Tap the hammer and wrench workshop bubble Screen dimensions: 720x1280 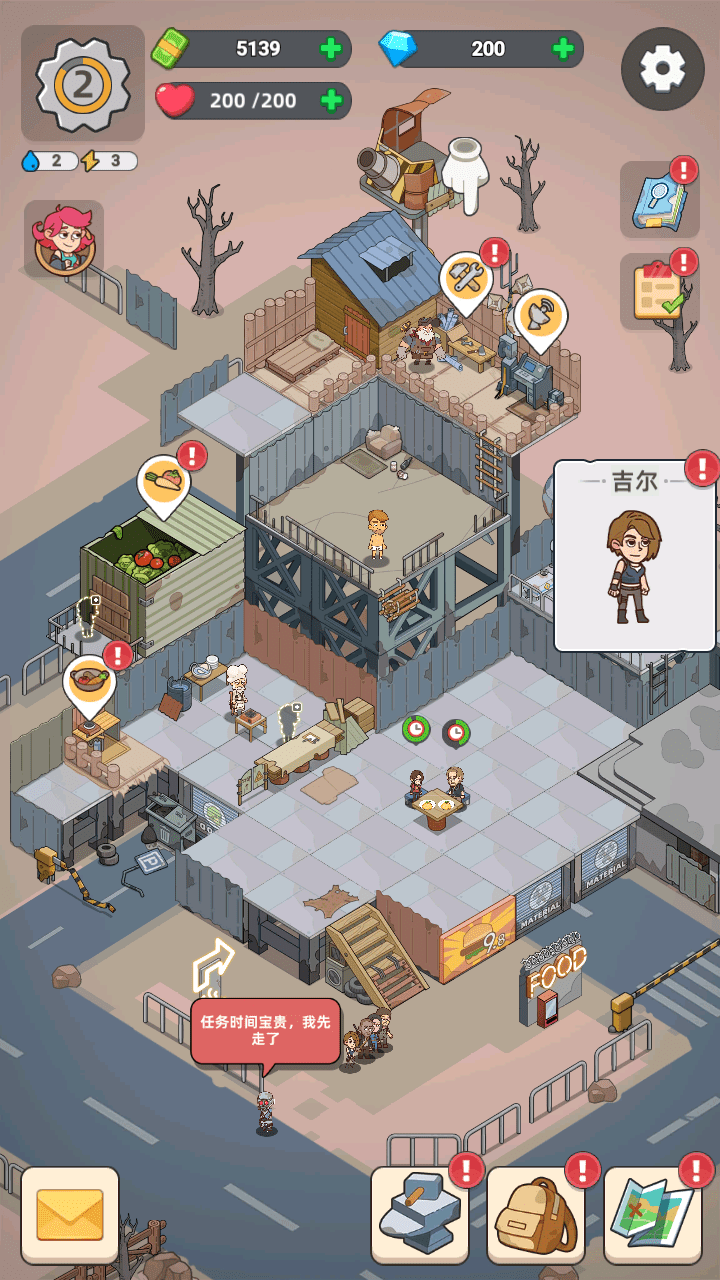click(x=465, y=278)
